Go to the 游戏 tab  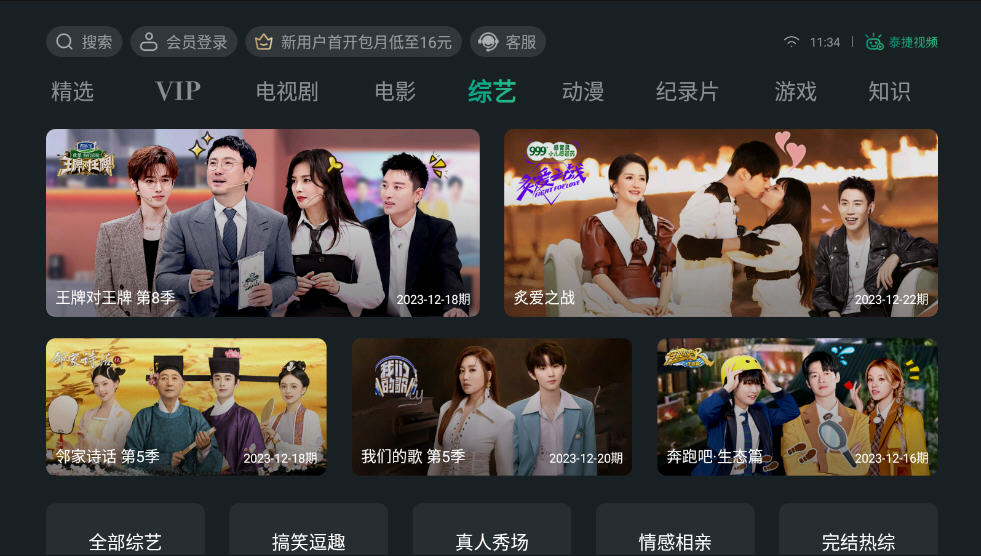[795, 92]
